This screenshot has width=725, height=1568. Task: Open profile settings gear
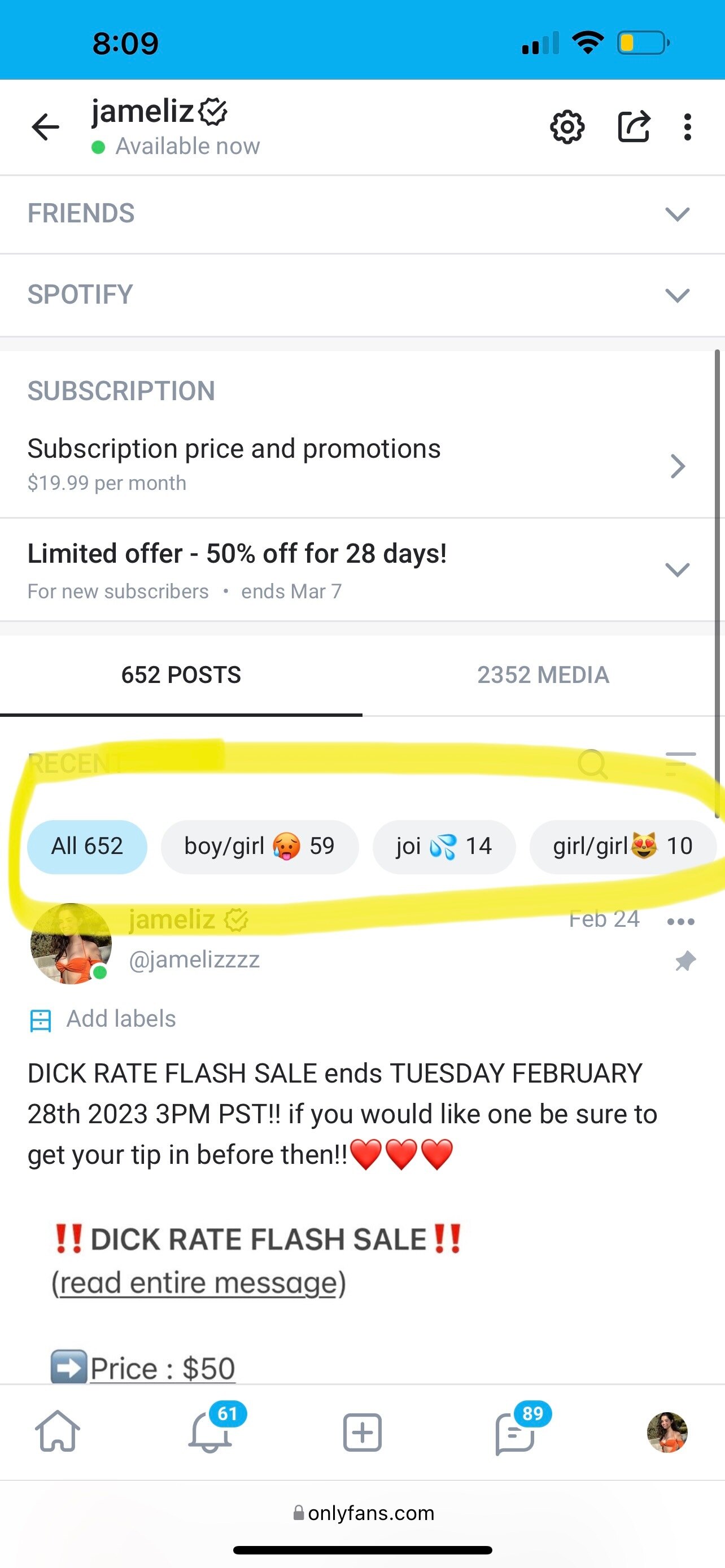567,127
